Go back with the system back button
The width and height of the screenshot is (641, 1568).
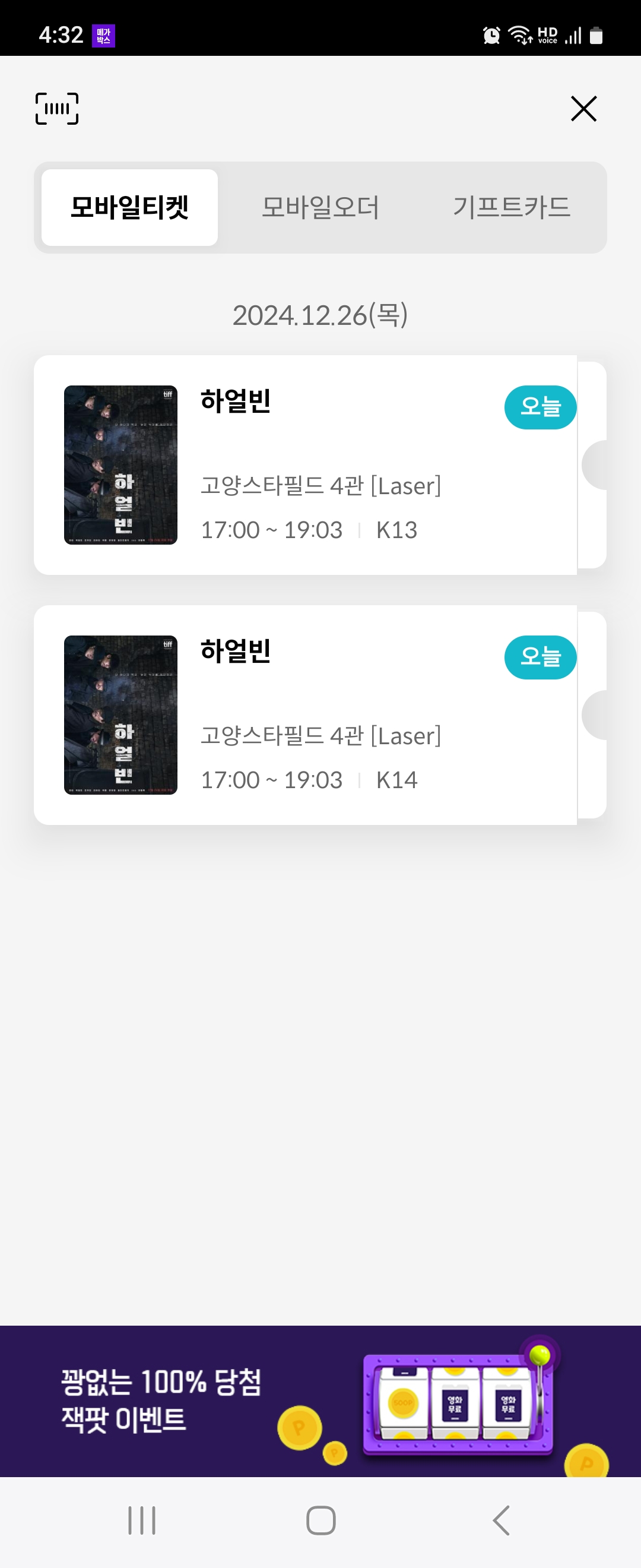point(500,1520)
